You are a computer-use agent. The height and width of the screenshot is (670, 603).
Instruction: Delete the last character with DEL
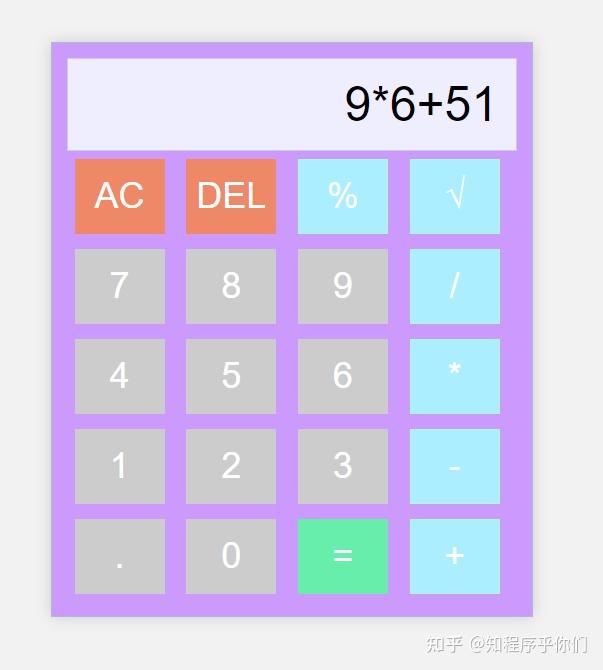pyautogui.click(x=231, y=196)
